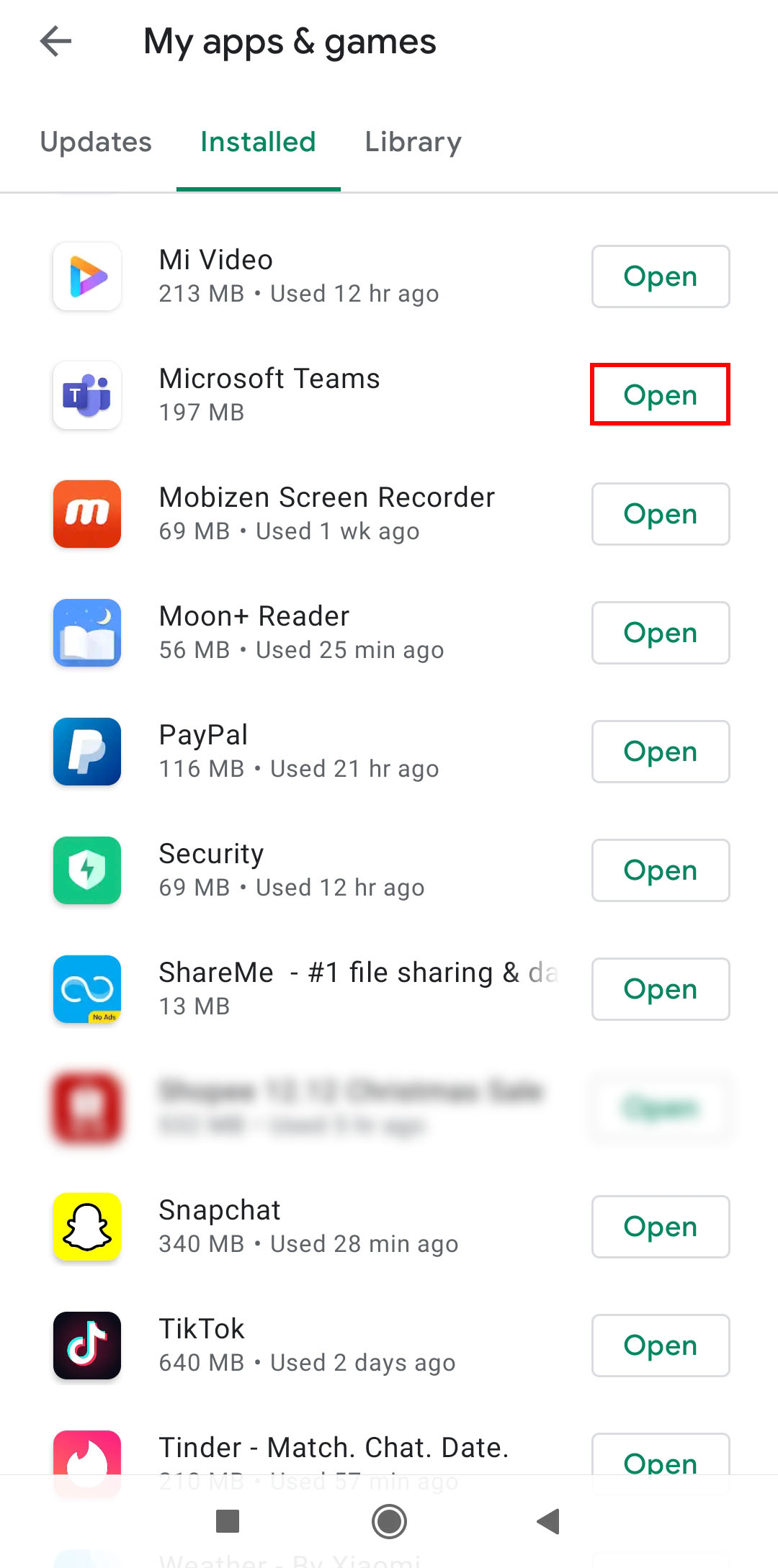This screenshot has height=1568, width=778.
Task: Go to the home screen
Action: [x=389, y=1521]
